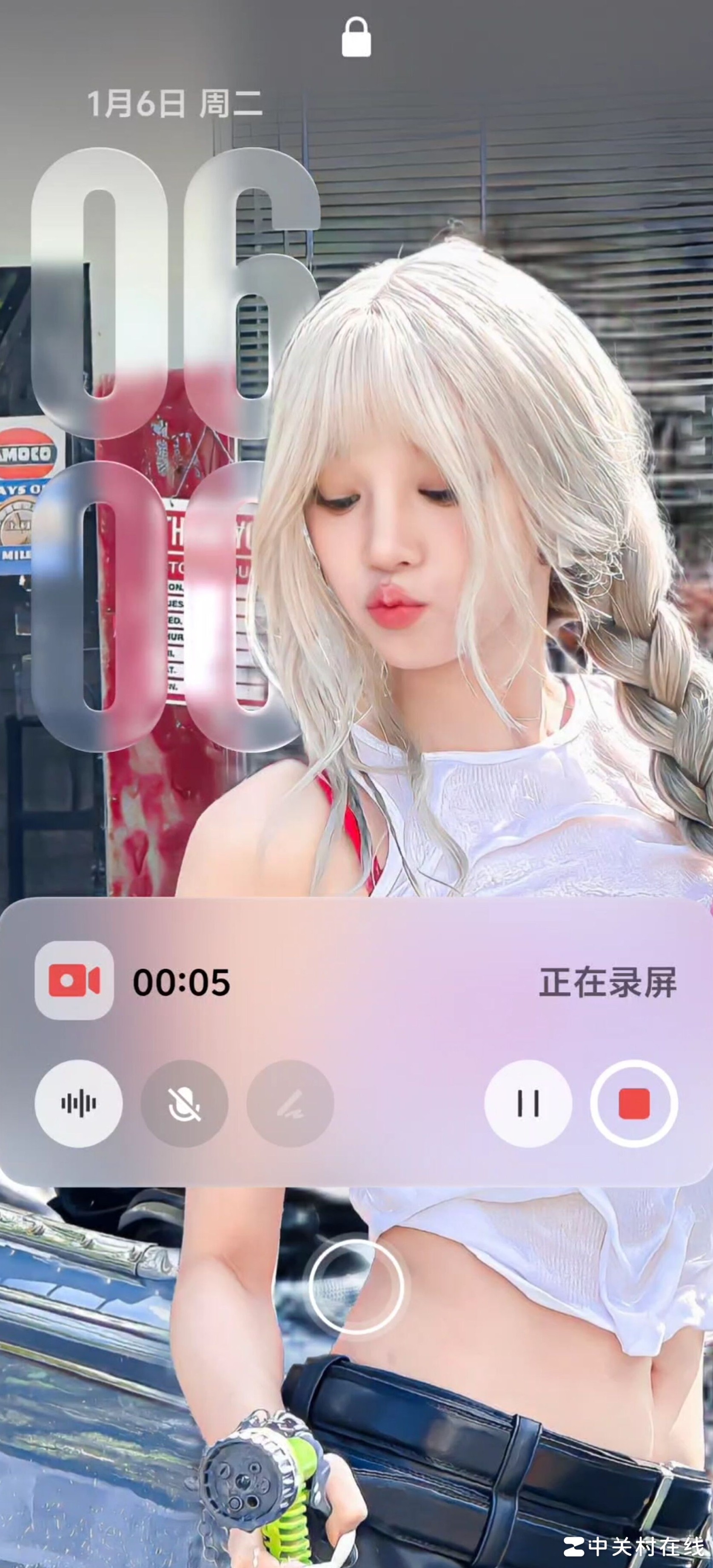Open the red screen recorder camera icon
This screenshot has height=1568, width=713.
coord(74,980)
